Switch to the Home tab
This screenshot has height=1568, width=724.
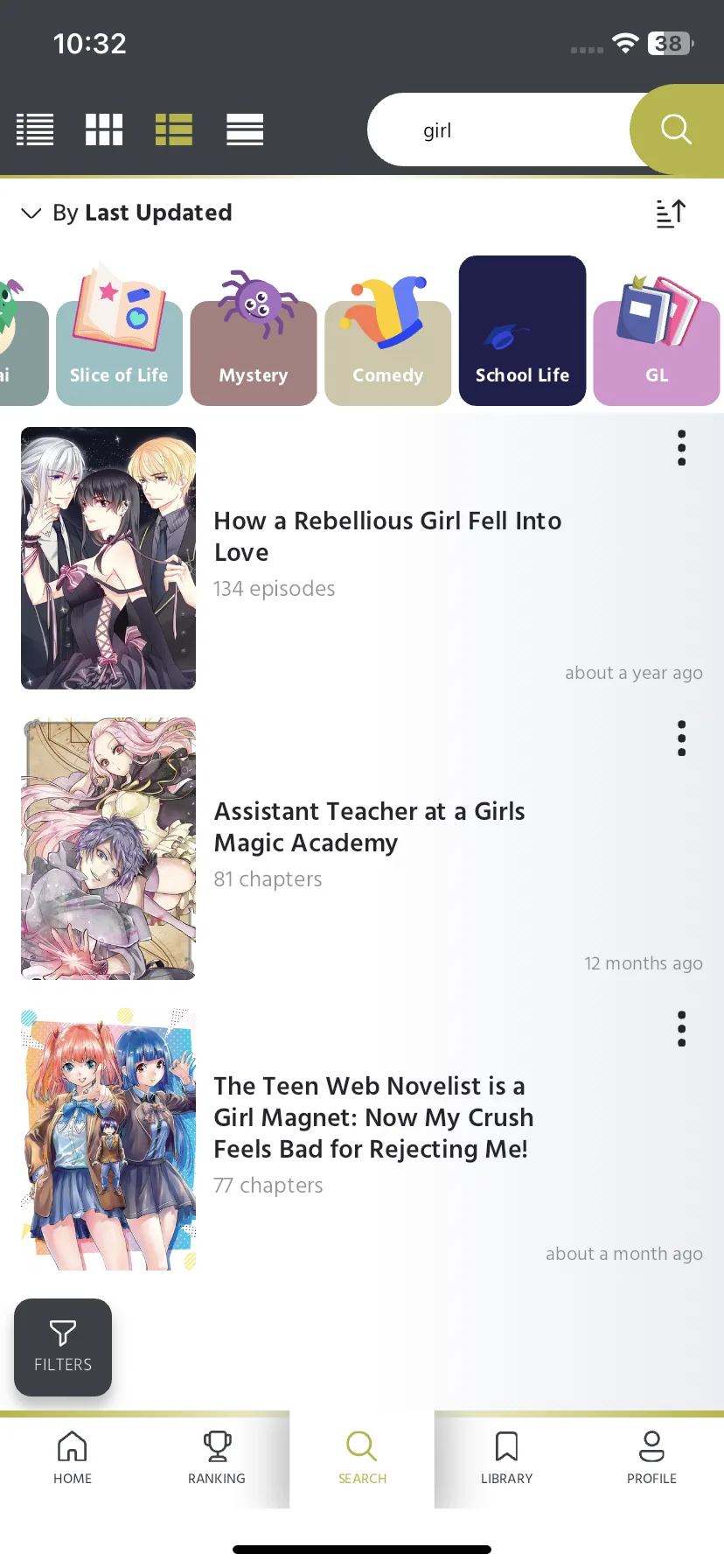click(73, 1457)
